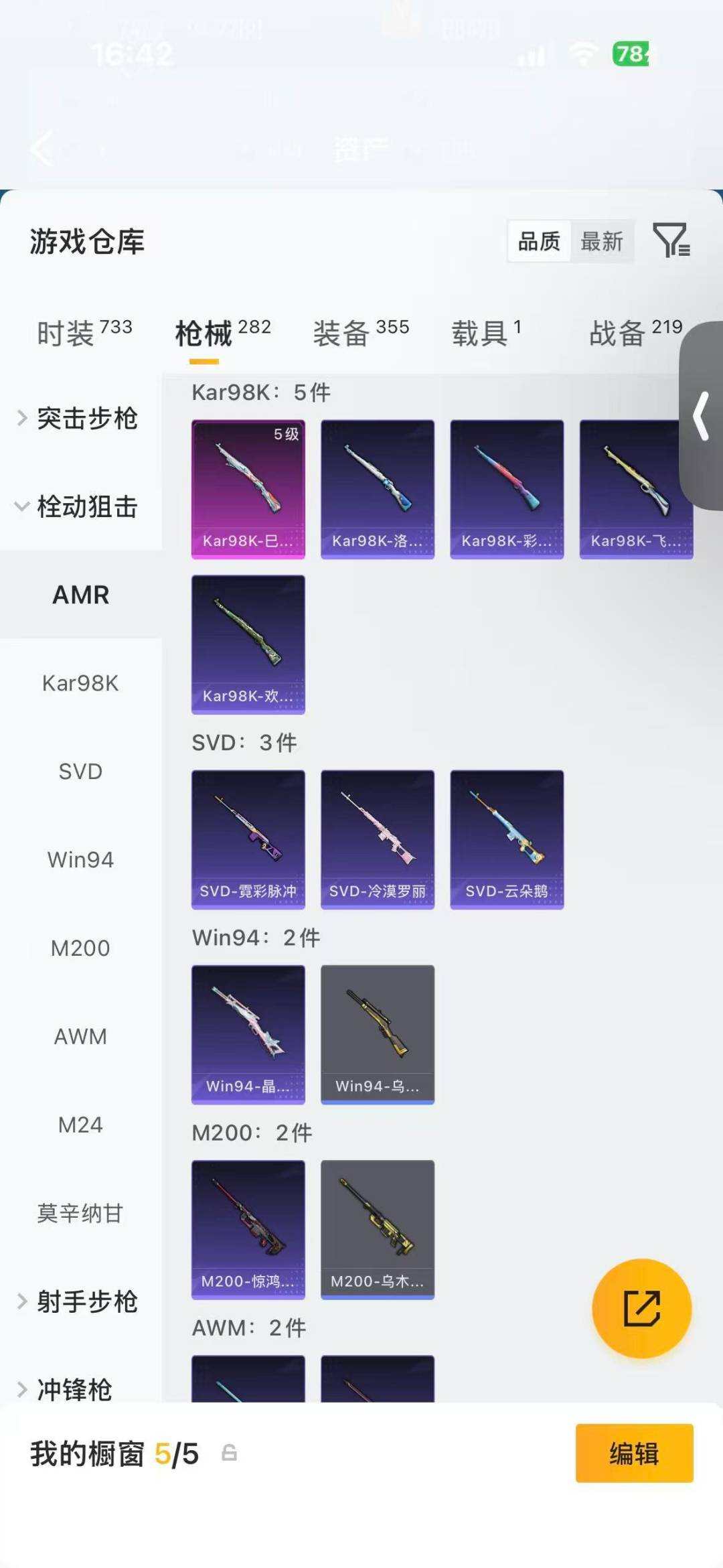Select the purple 5级 Kar98K skin
The image size is (723, 1568).
[x=248, y=487]
